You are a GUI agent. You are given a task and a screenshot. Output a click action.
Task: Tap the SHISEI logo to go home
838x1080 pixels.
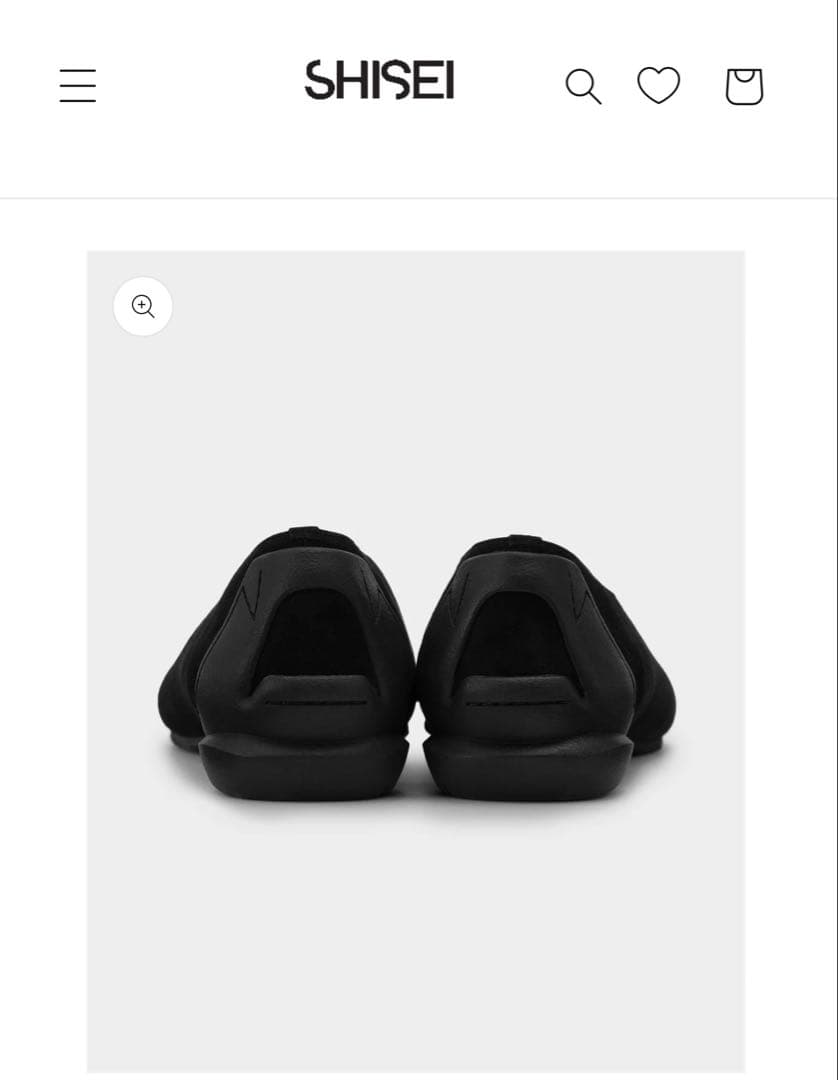tap(379, 81)
